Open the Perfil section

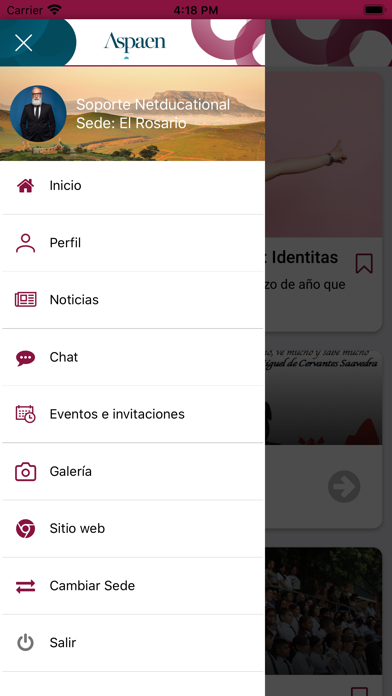pyautogui.click(x=132, y=243)
